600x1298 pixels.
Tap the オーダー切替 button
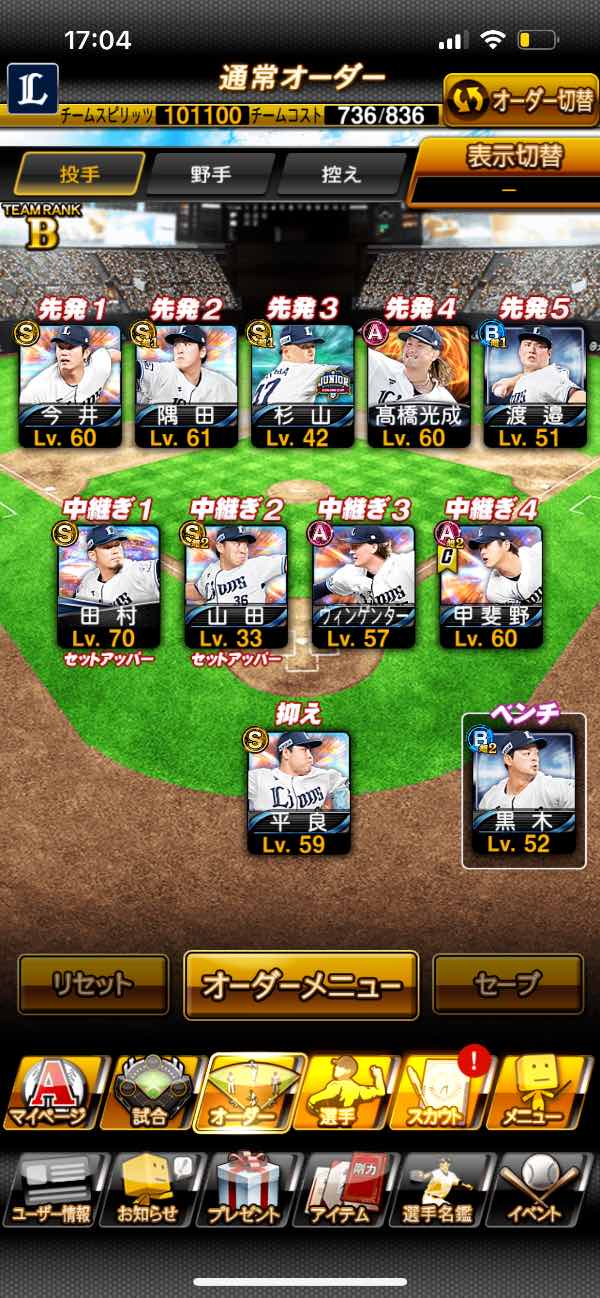[x=520, y=100]
